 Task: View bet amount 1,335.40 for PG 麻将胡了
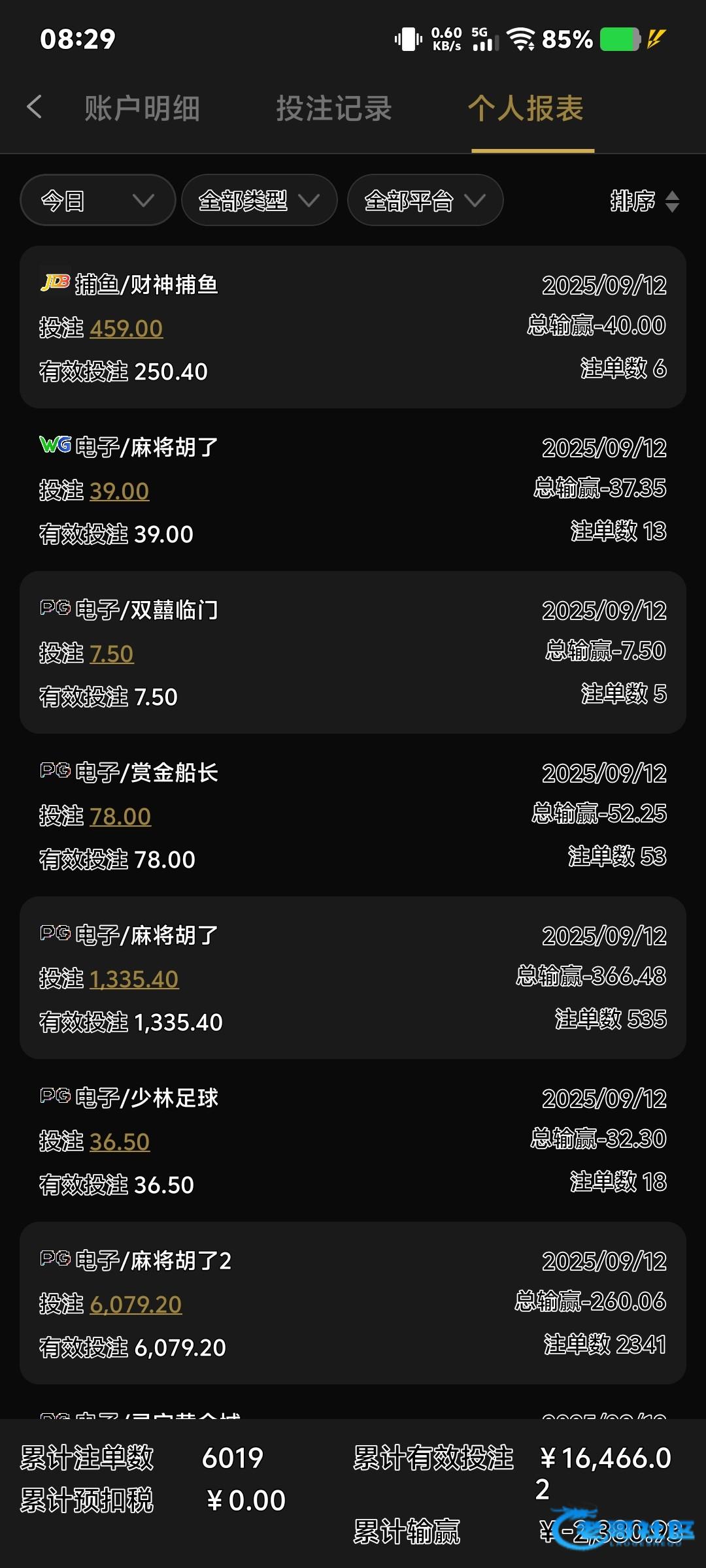[x=134, y=979]
